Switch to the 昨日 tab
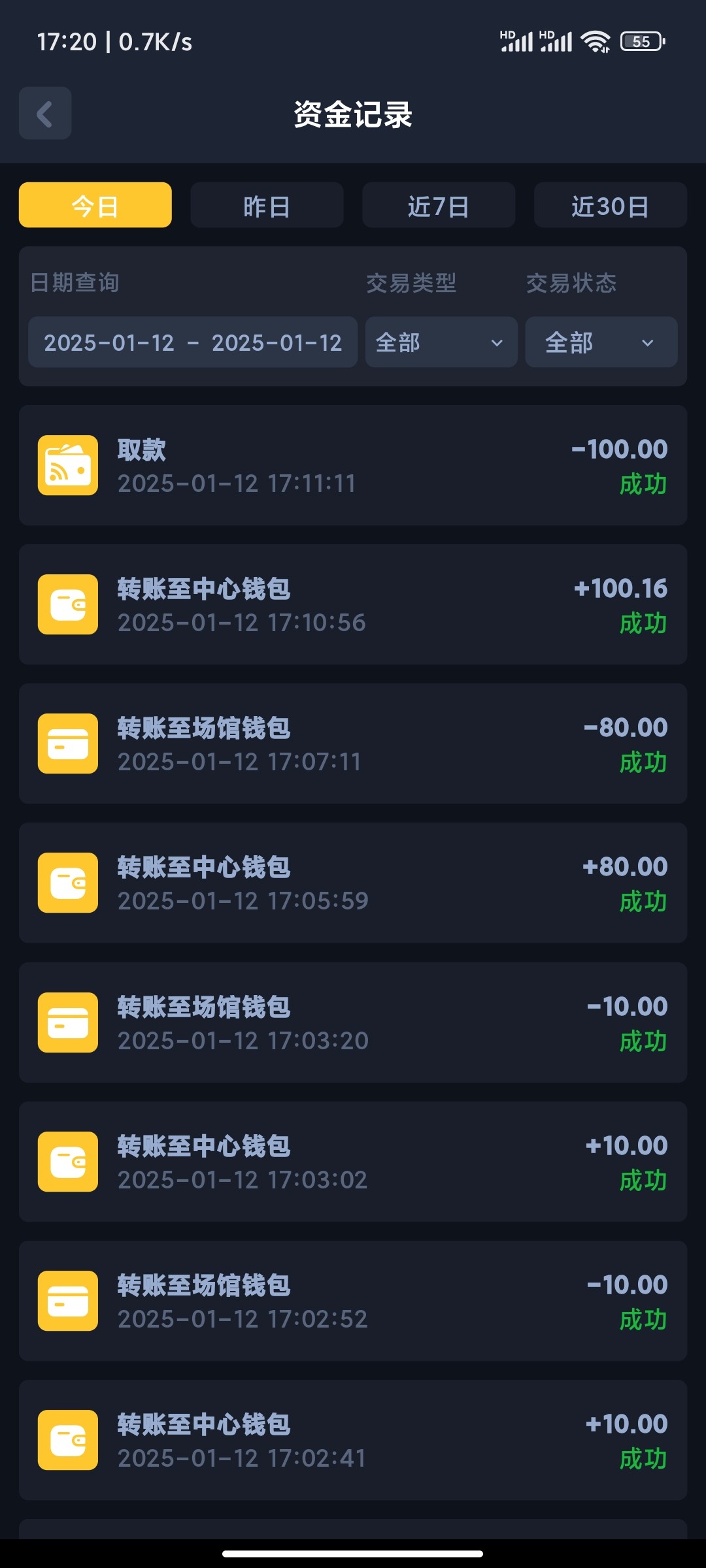706x1568 pixels. point(267,205)
